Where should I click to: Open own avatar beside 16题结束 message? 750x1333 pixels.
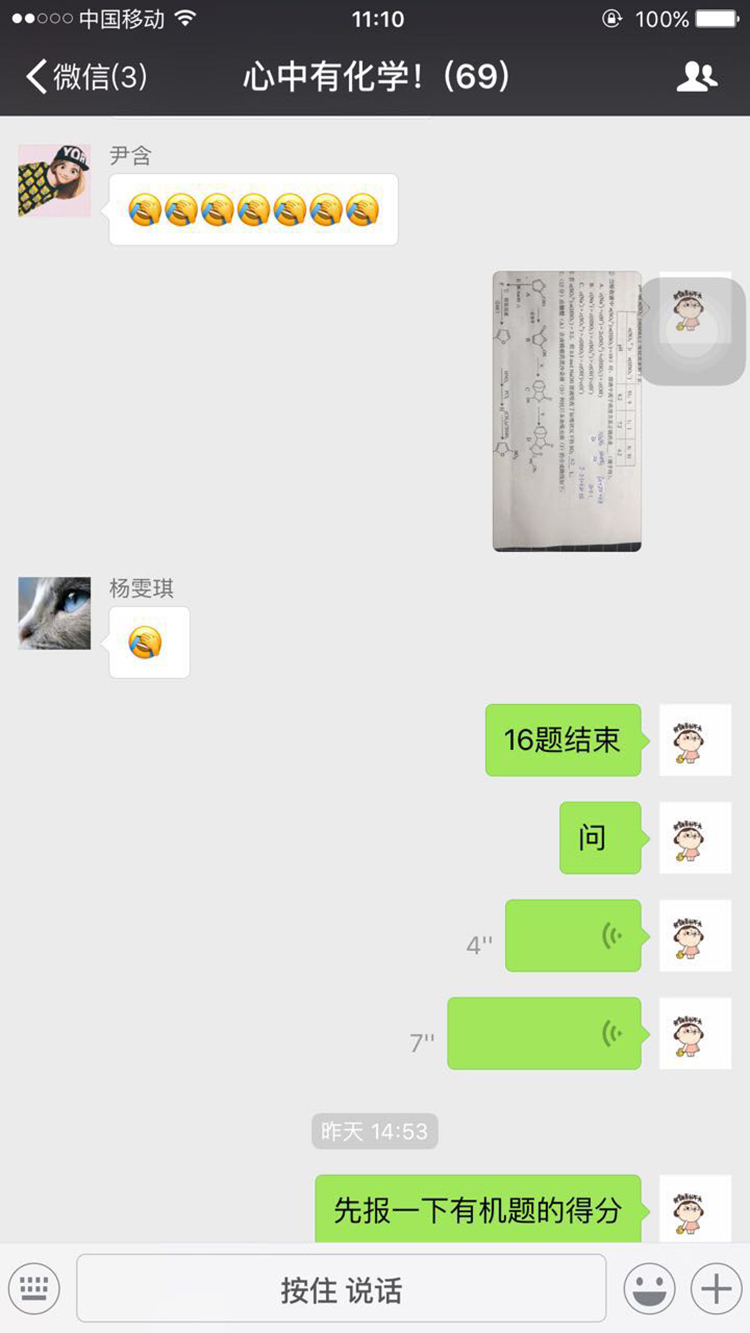695,740
